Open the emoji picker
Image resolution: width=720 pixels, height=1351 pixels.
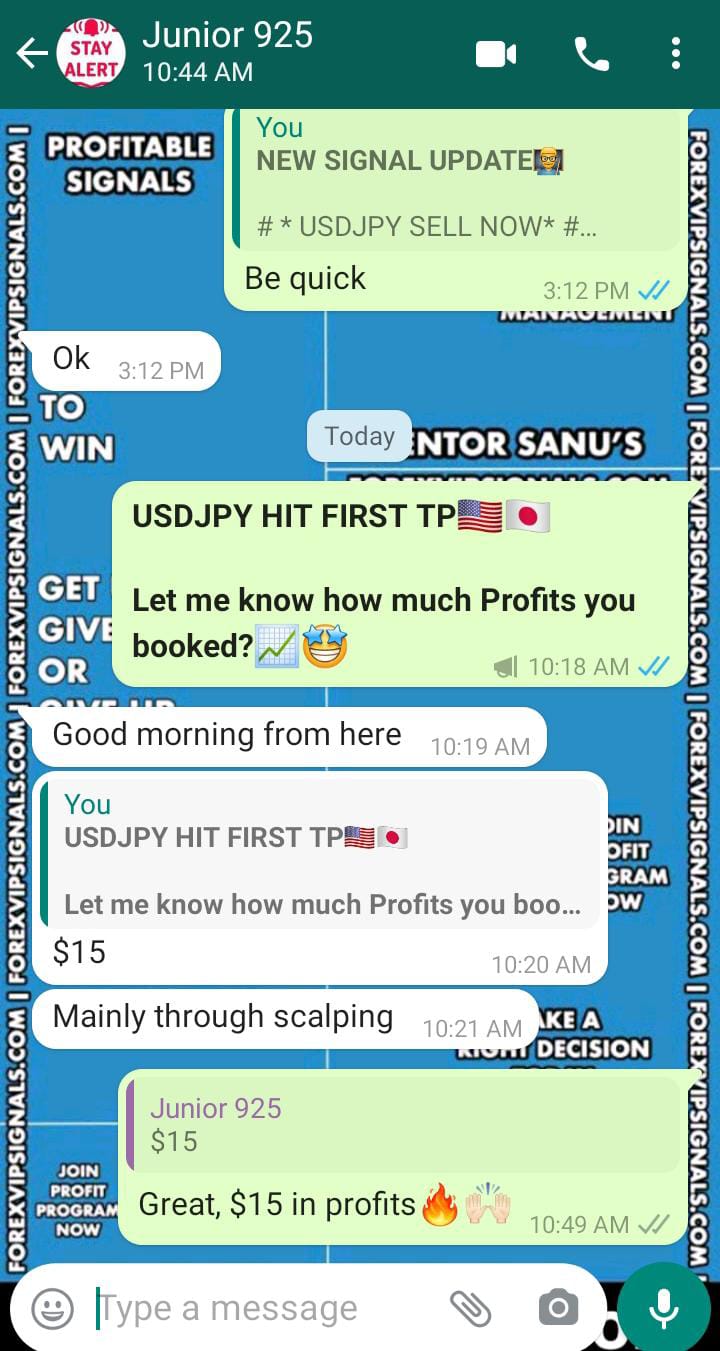pyautogui.click(x=52, y=1308)
